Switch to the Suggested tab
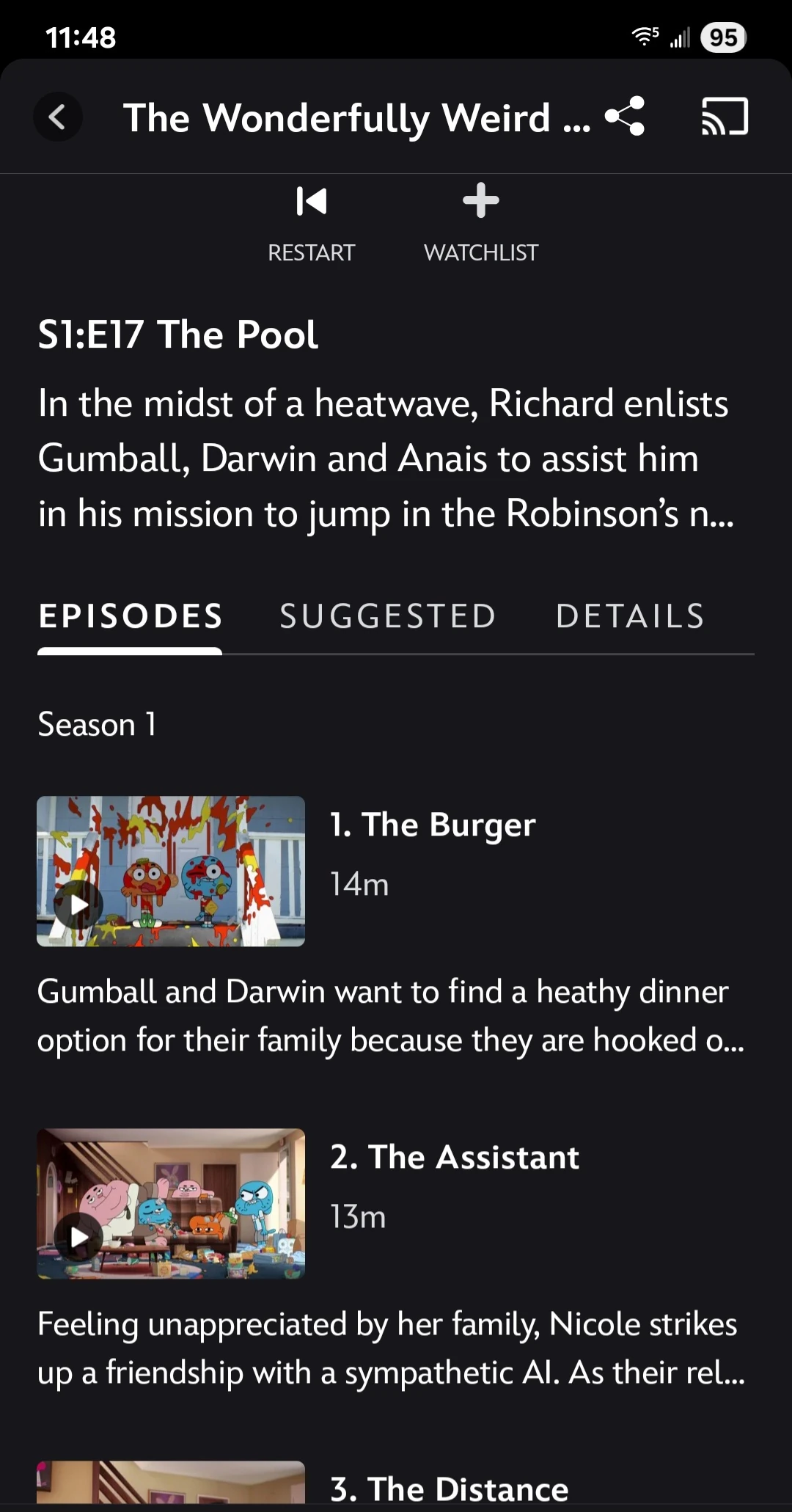 [388, 616]
